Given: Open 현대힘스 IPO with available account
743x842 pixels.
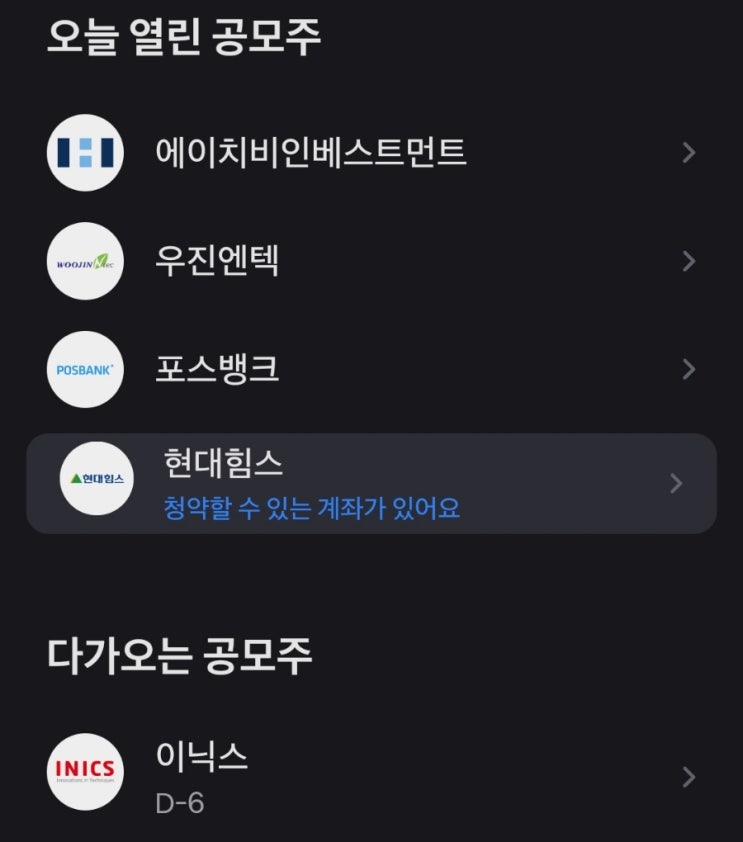Looking at the screenshot, I should [x=370, y=484].
